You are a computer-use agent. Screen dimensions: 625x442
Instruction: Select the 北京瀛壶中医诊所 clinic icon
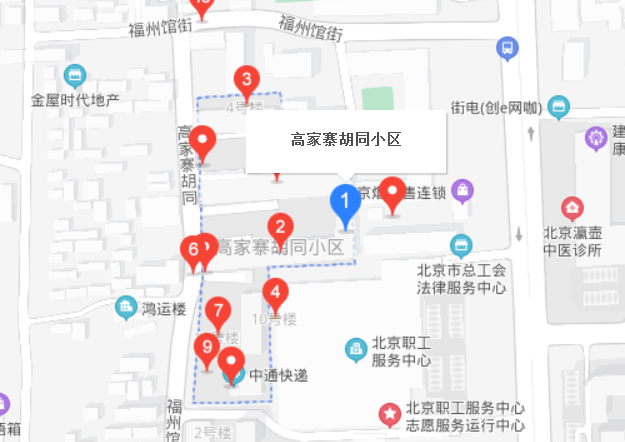pyautogui.click(x=572, y=208)
